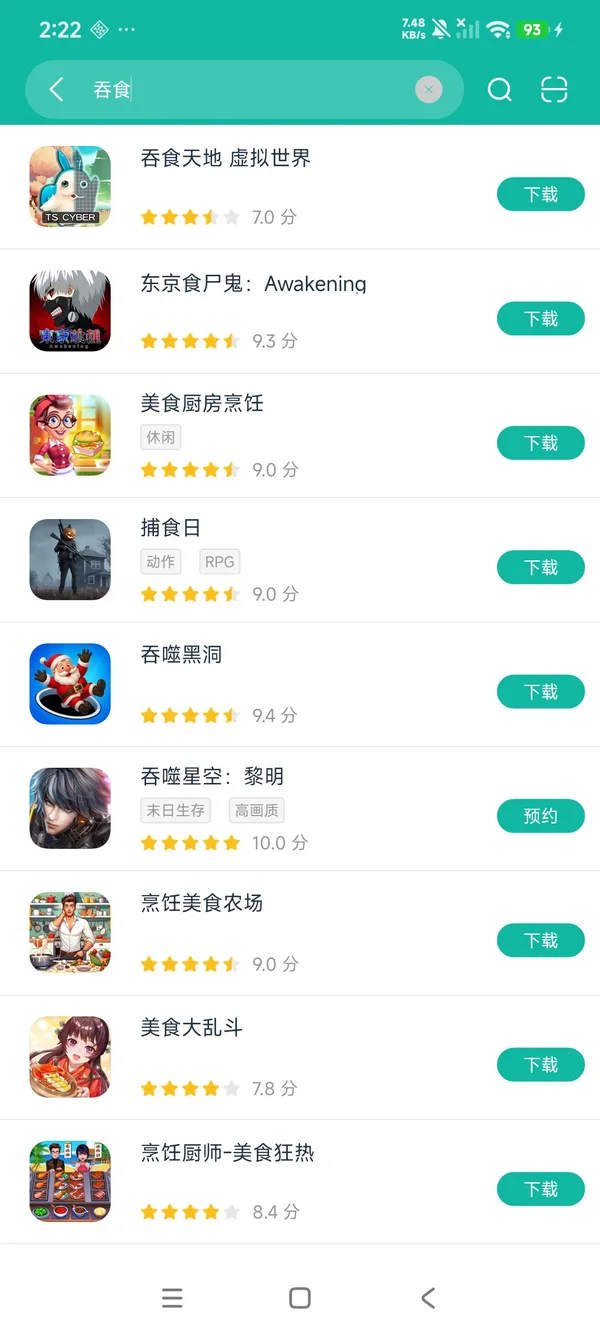Viewport: 600px width, 1333px height.
Task: Download 东京食尸鬼：Awakening
Action: click(x=540, y=319)
